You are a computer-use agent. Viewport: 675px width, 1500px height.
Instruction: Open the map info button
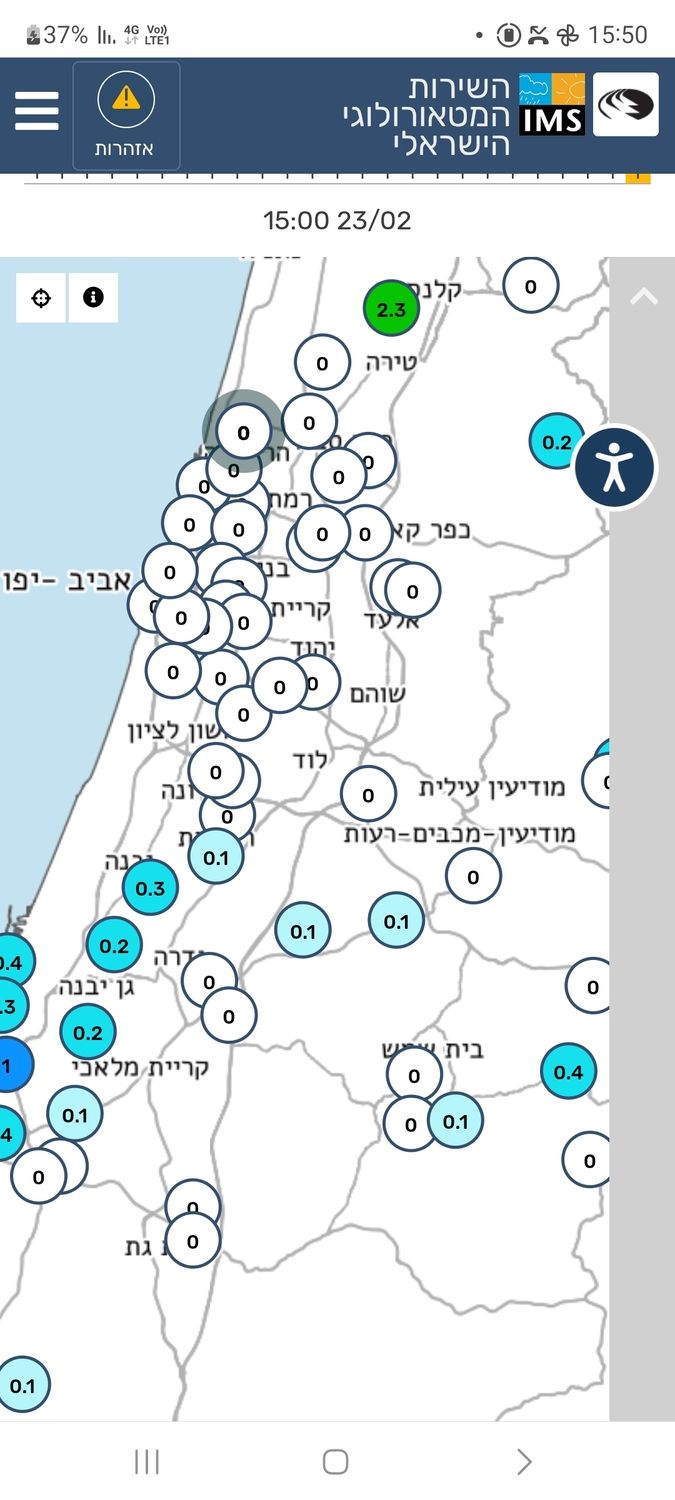point(93,297)
